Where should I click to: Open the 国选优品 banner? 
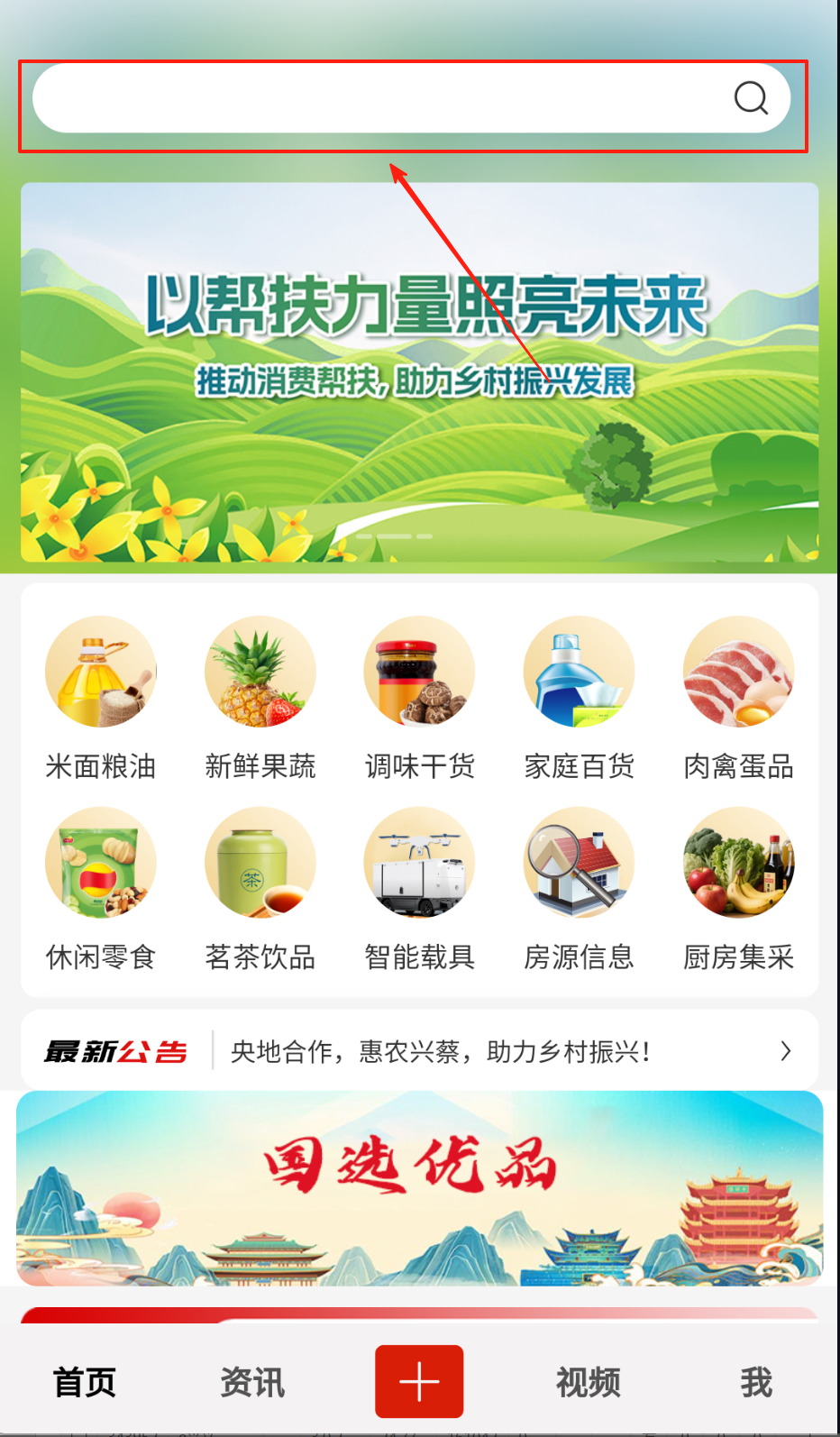(420, 1188)
